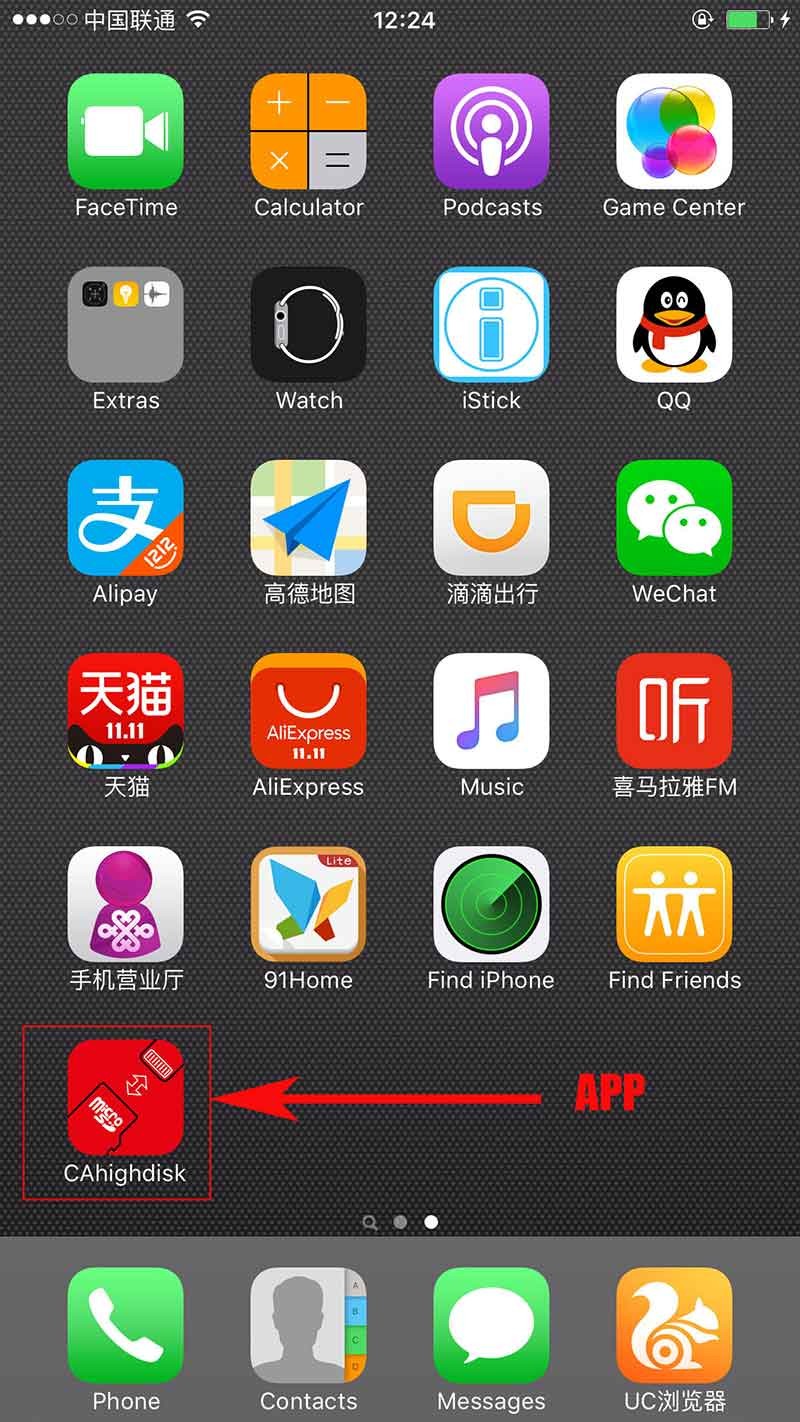Open Game Center
Viewport: 800px width, 1422px height.
coord(674,132)
